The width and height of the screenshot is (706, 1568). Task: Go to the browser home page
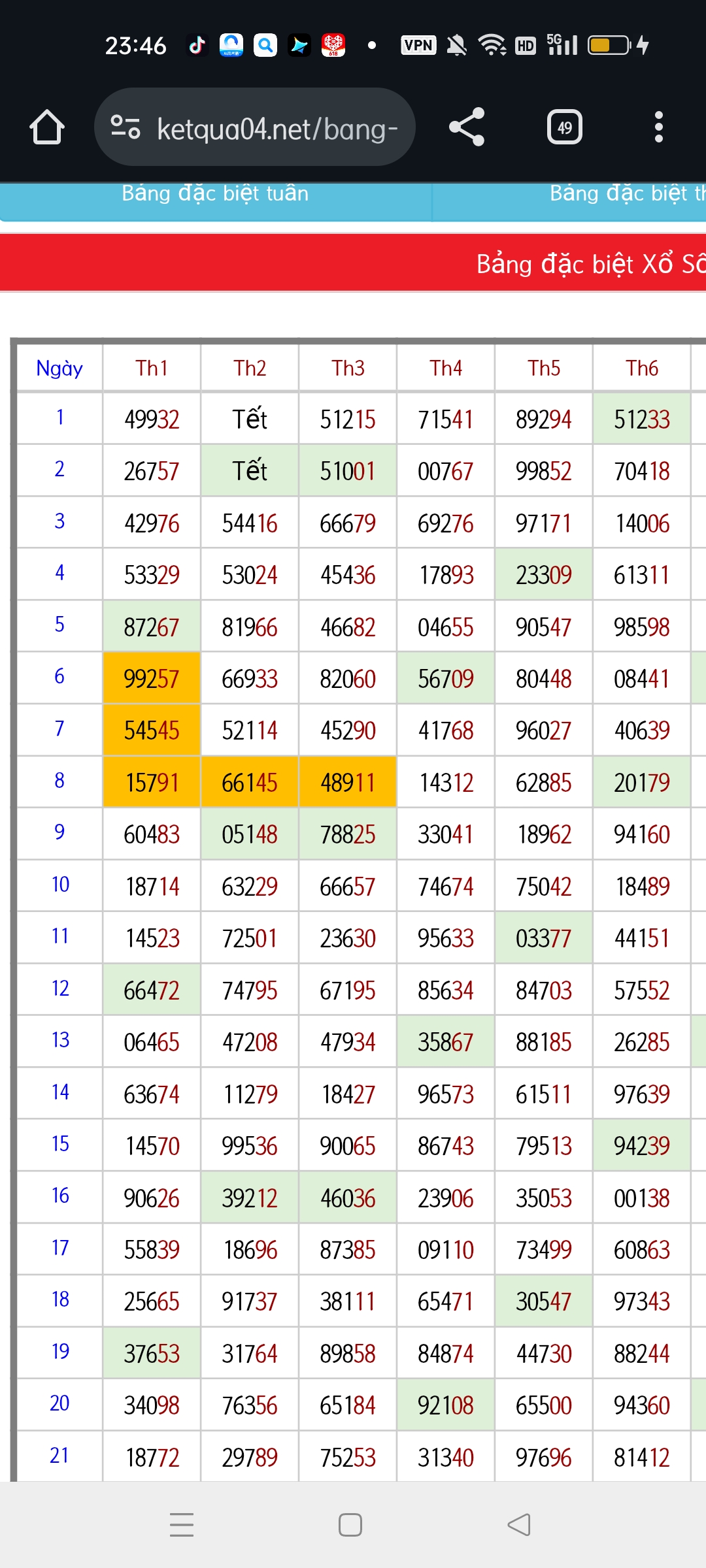coord(47,127)
